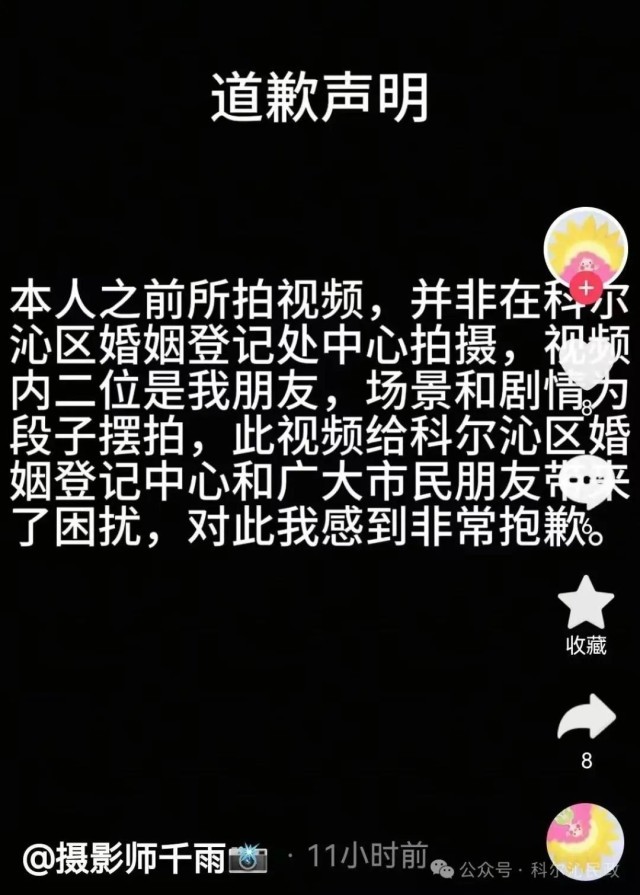Follow the author with the red plus
640x895 pixels.
pyautogui.click(x=587, y=289)
